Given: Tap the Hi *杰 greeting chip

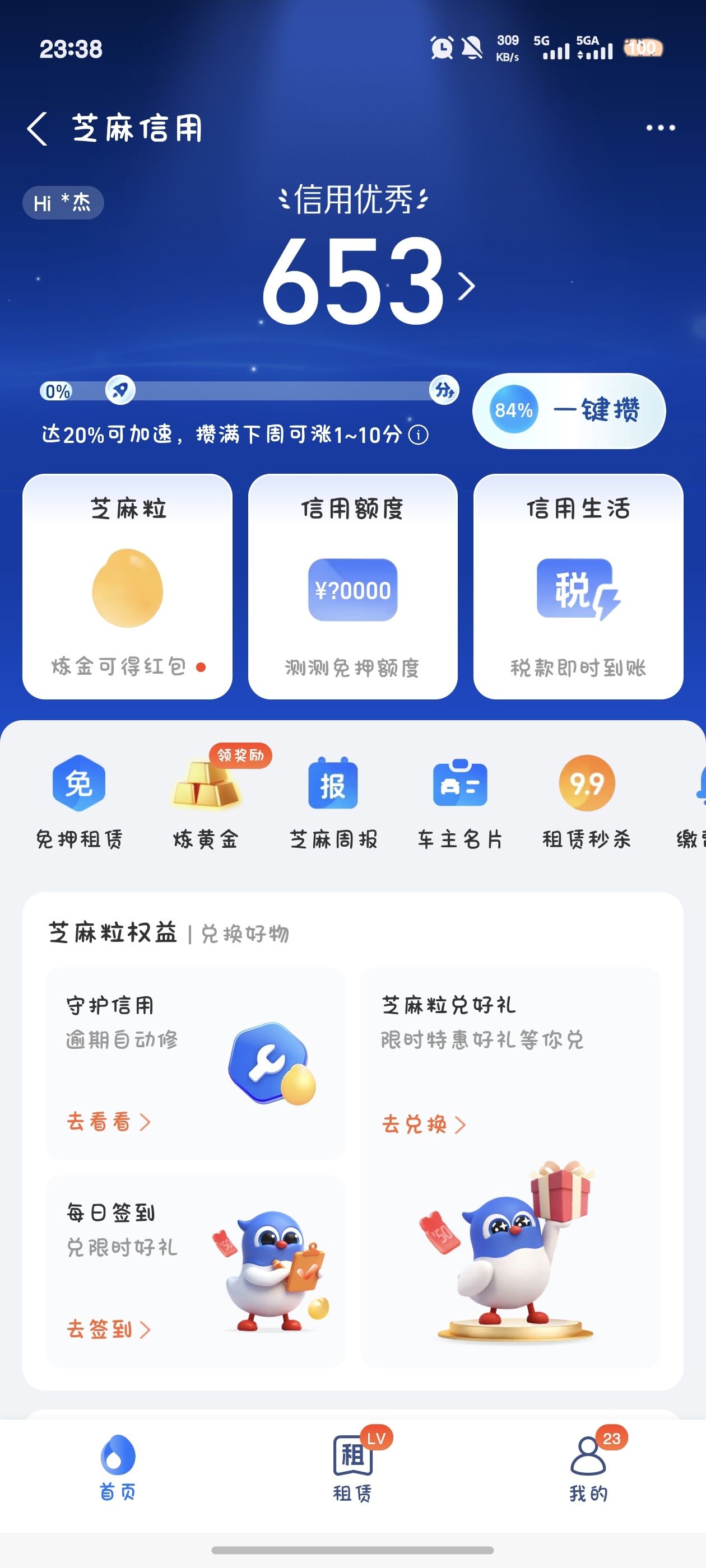Looking at the screenshot, I should pyautogui.click(x=63, y=203).
